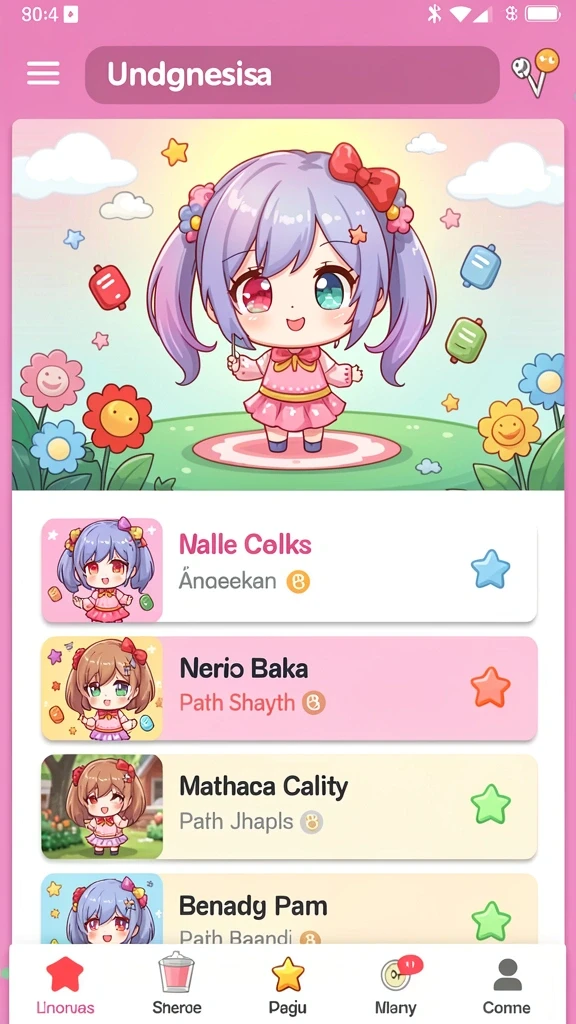Viewport: 576px width, 1024px height.
Task: Open the Nalle Celks card
Action: coord(289,569)
